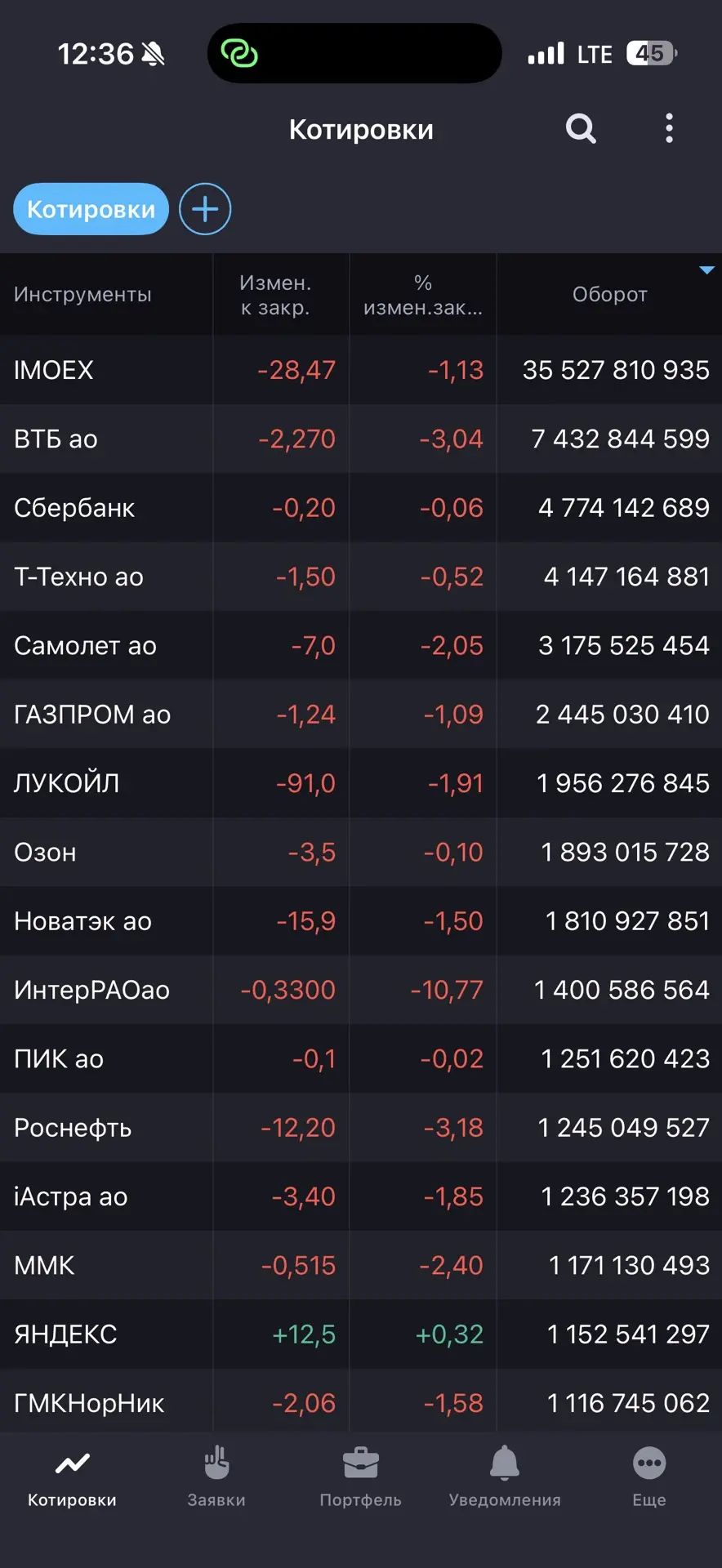The image size is (722, 1568).
Task: Open the Роснефть quote row
Action: click(361, 1128)
